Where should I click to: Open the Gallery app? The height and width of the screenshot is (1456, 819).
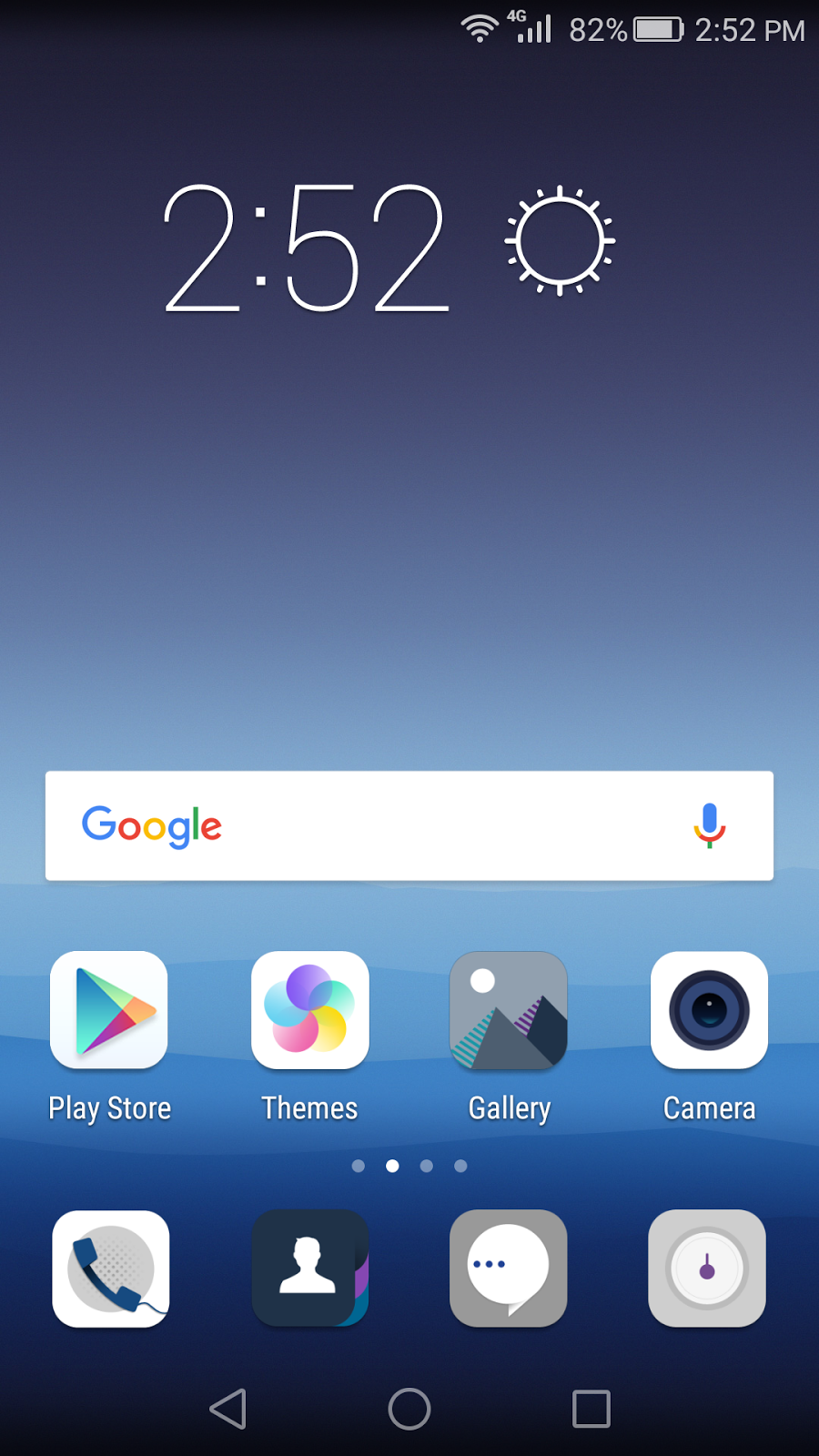click(x=509, y=1010)
